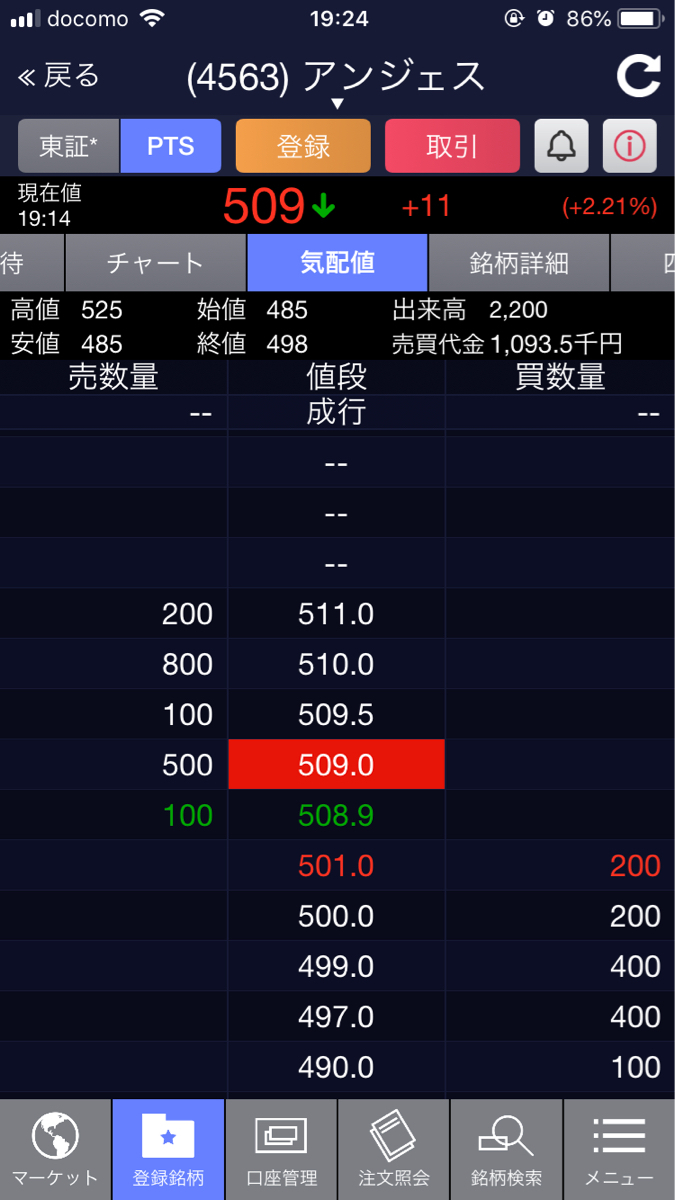Screen dimensions: 675x1200
Task: Refresh the quote data
Action: pos(638,76)
